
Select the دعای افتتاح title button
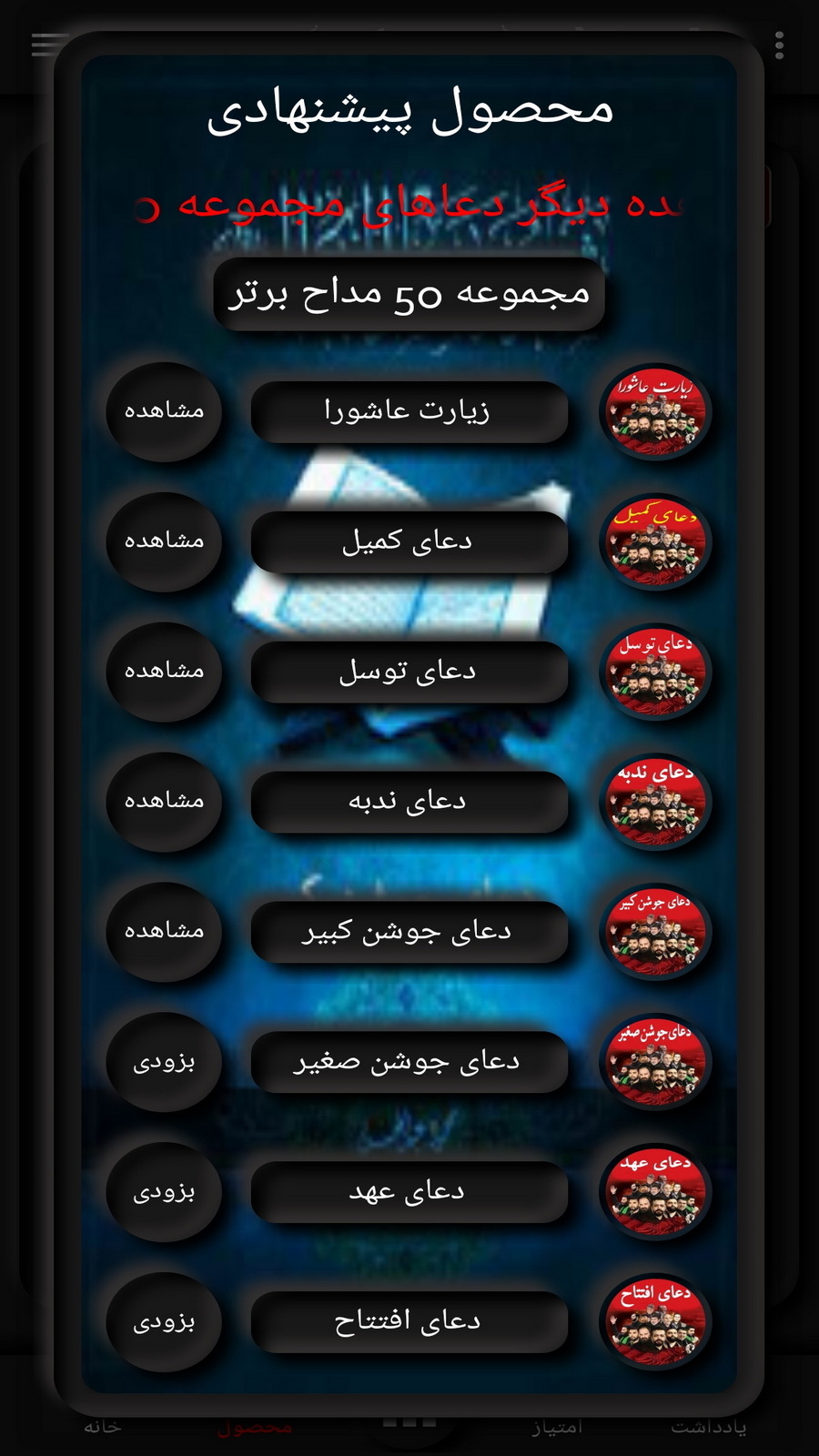click(409, 1322)
